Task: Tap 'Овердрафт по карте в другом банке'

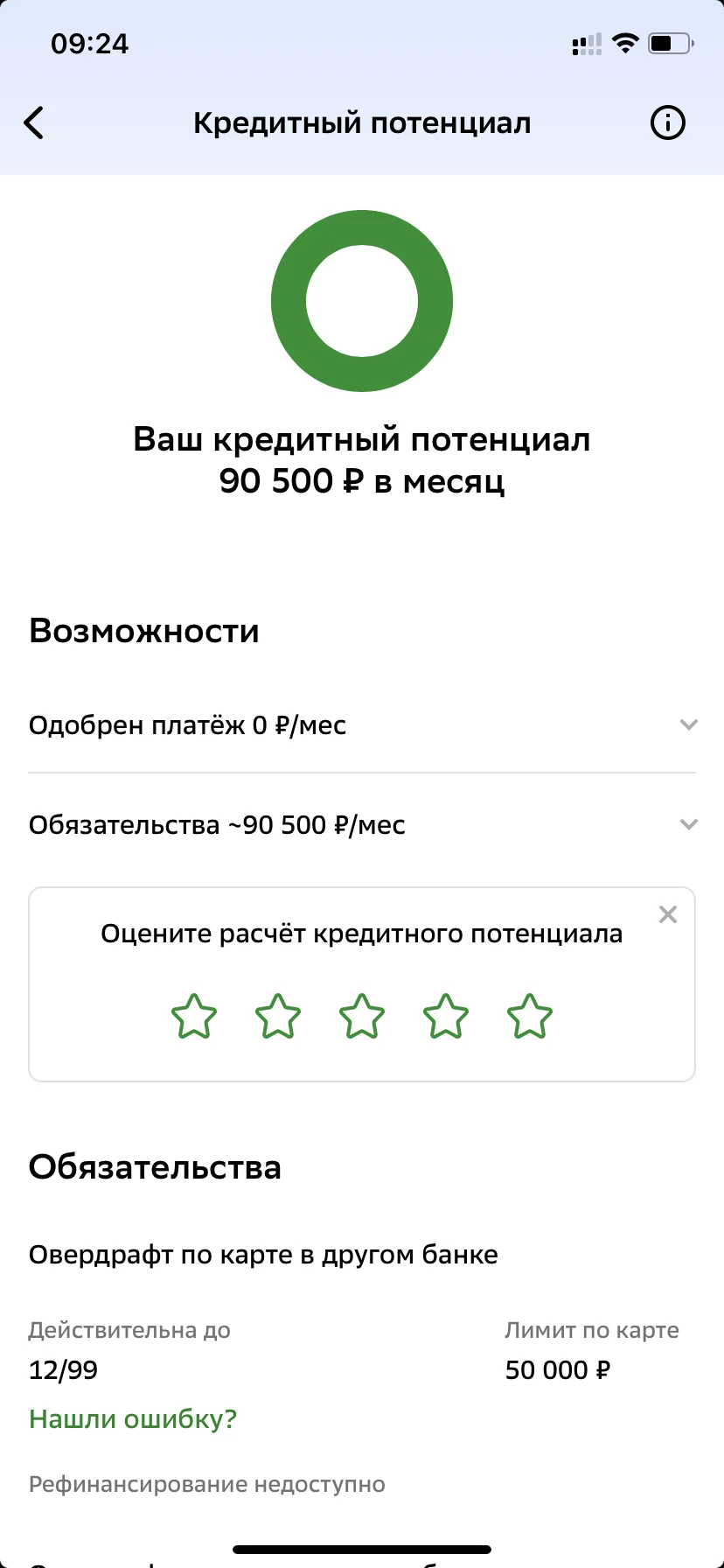Action: pos(263,1254)
